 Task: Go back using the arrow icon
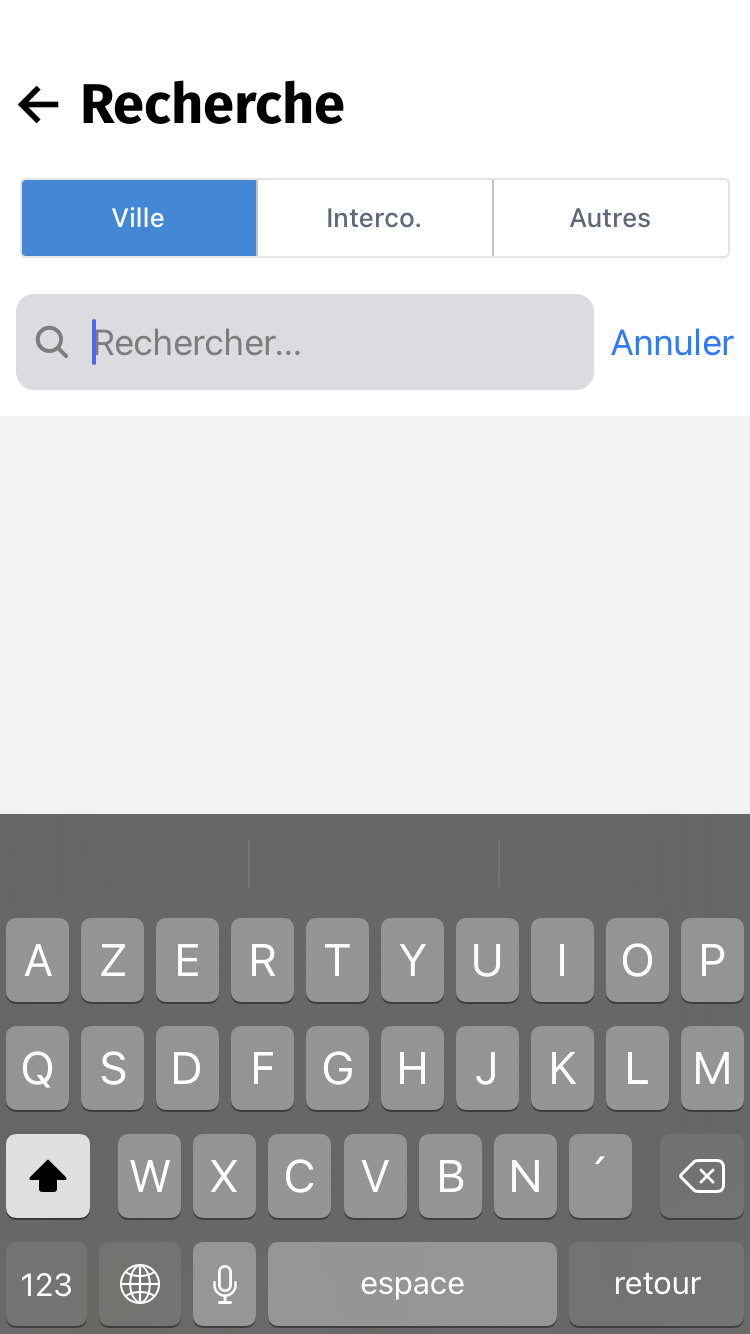39,104
